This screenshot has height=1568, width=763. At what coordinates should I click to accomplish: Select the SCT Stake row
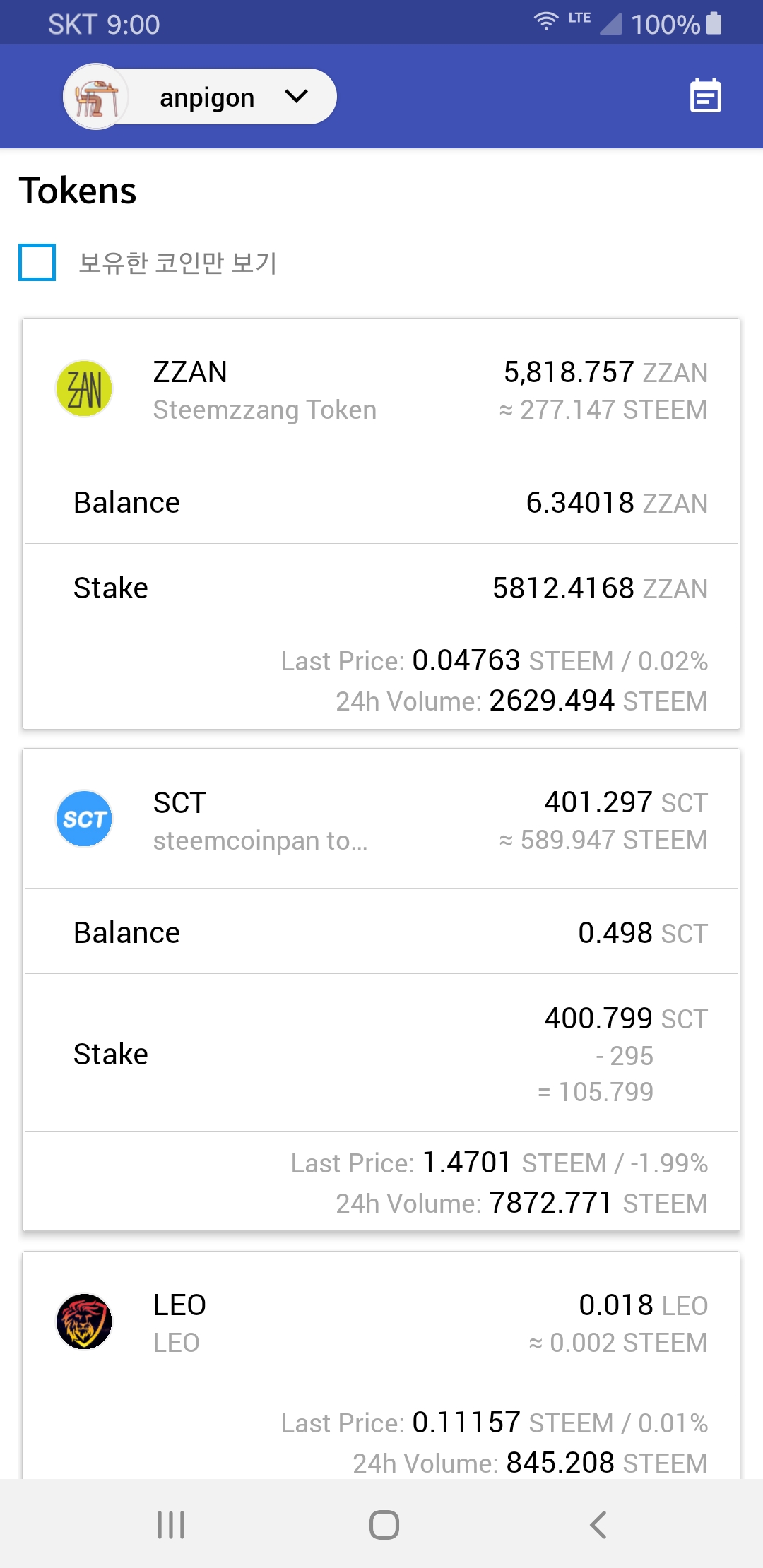[x=381, y=1054]
